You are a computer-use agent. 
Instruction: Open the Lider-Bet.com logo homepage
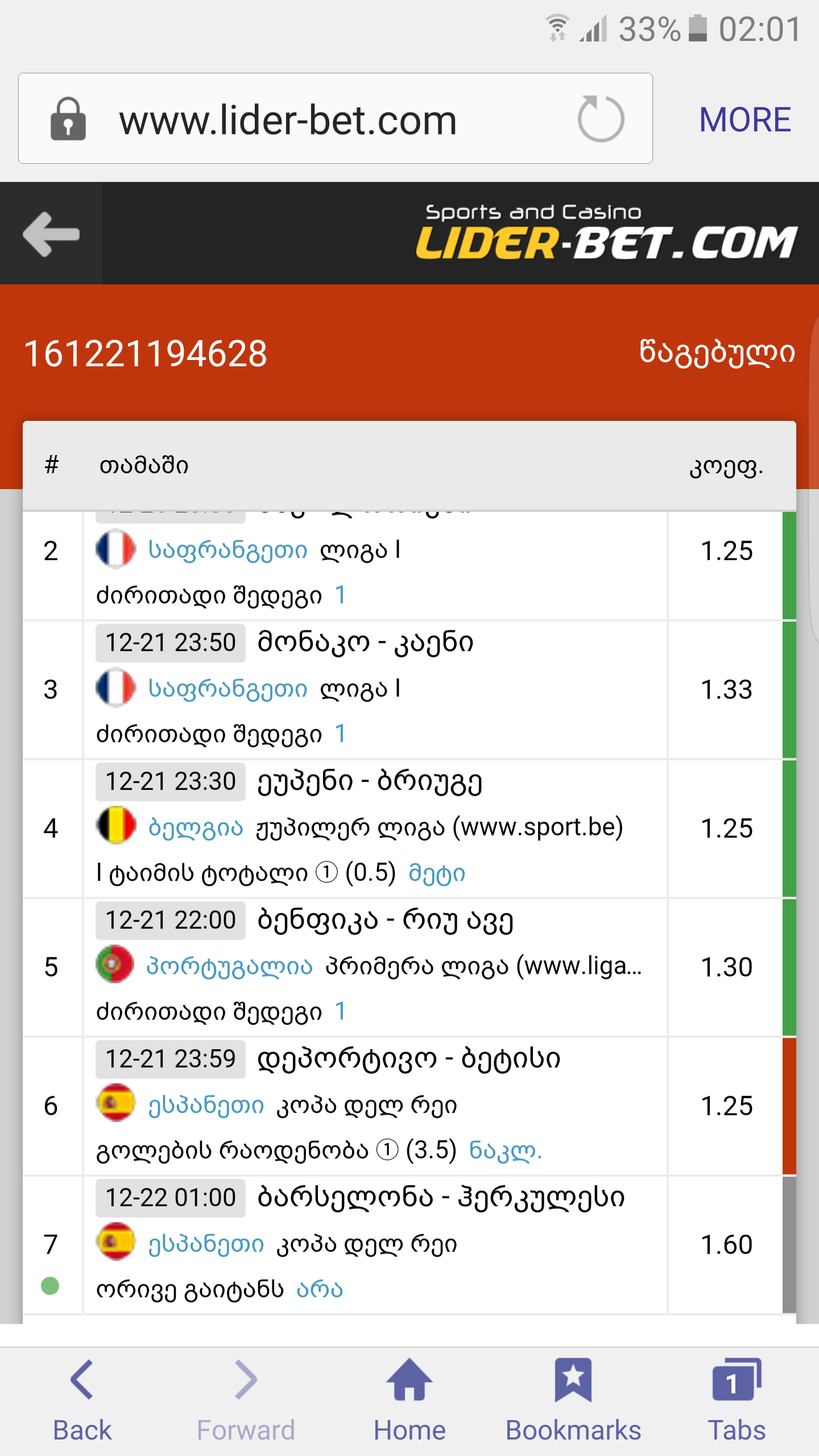(x=606, y=234)
